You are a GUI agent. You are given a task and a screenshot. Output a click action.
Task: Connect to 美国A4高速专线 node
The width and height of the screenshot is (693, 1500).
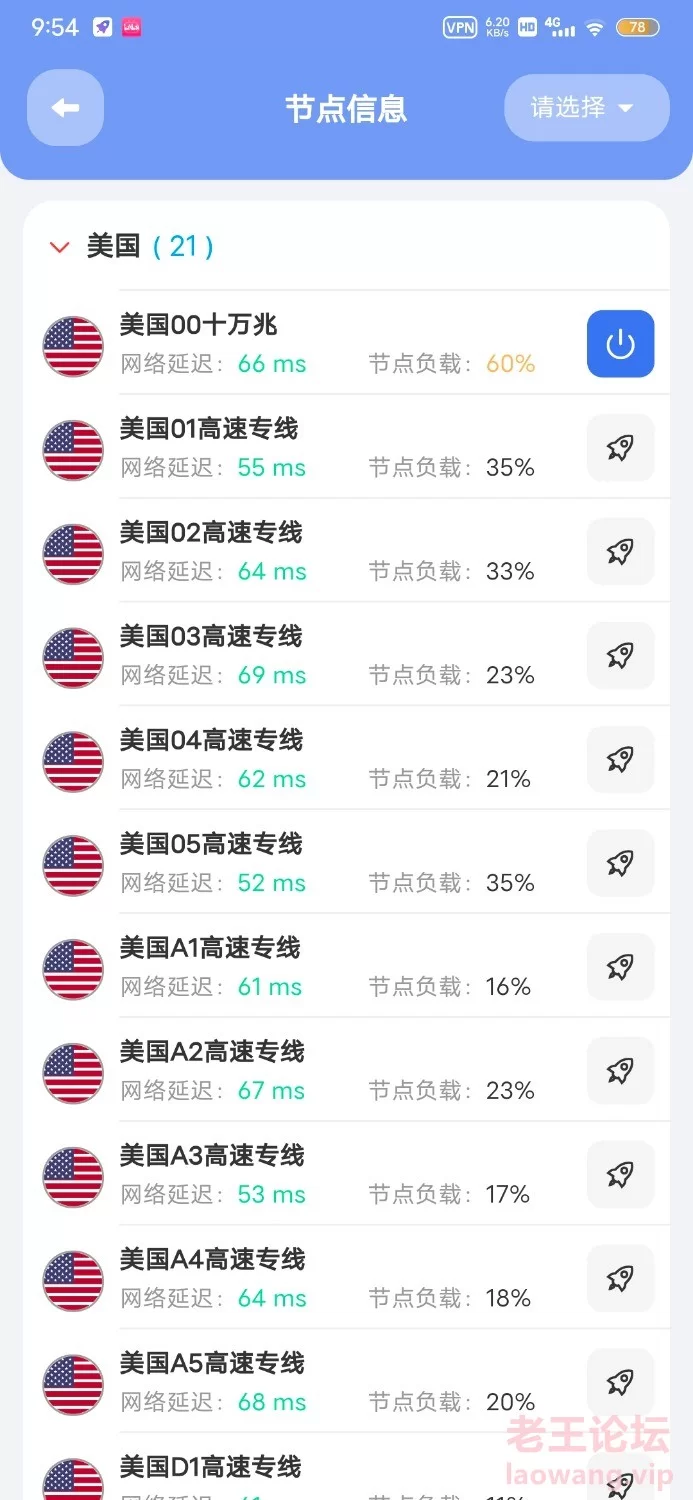coord(620,1280)
